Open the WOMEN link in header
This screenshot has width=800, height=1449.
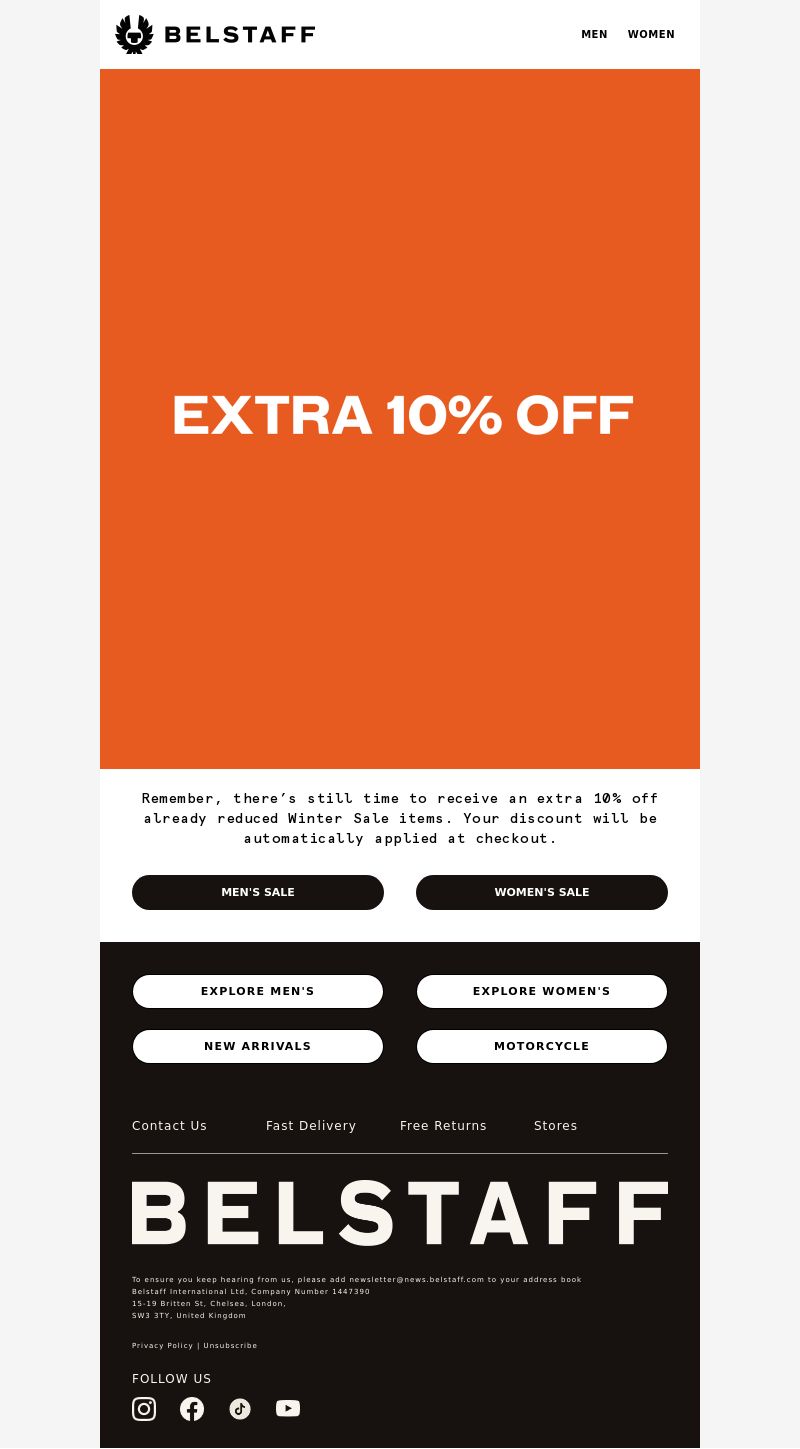651,34
